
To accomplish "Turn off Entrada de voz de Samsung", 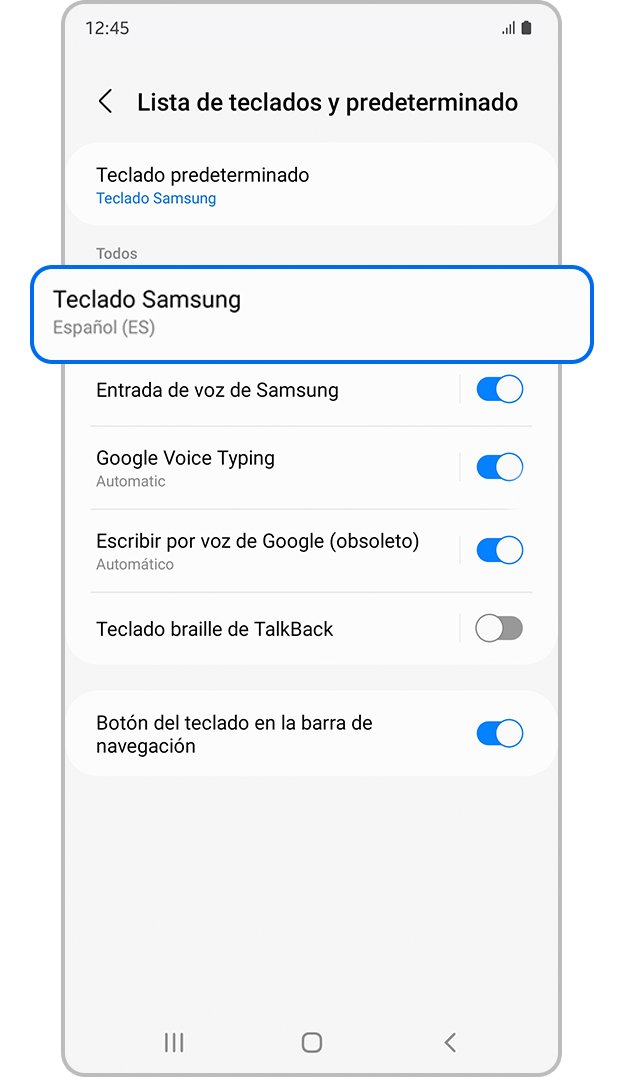I will pyautogui.click(x=499, y=390).
